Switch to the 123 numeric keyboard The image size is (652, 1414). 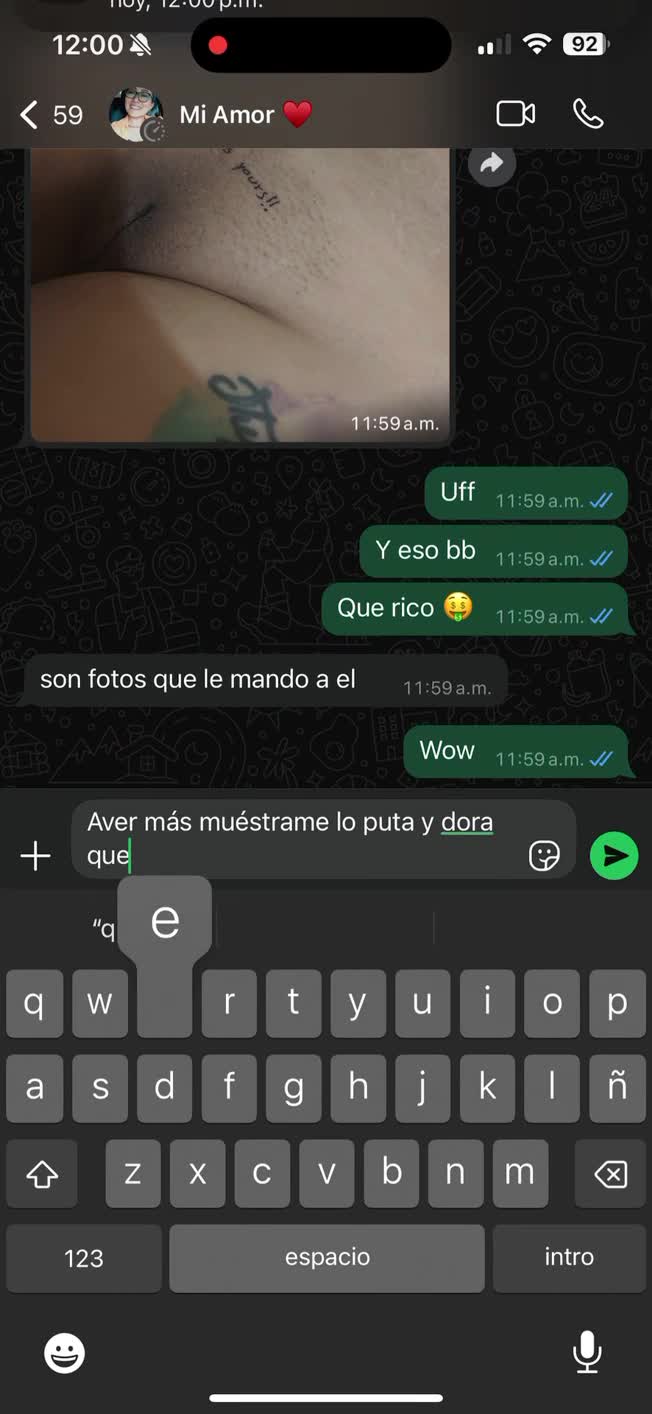pos(84,1258)
